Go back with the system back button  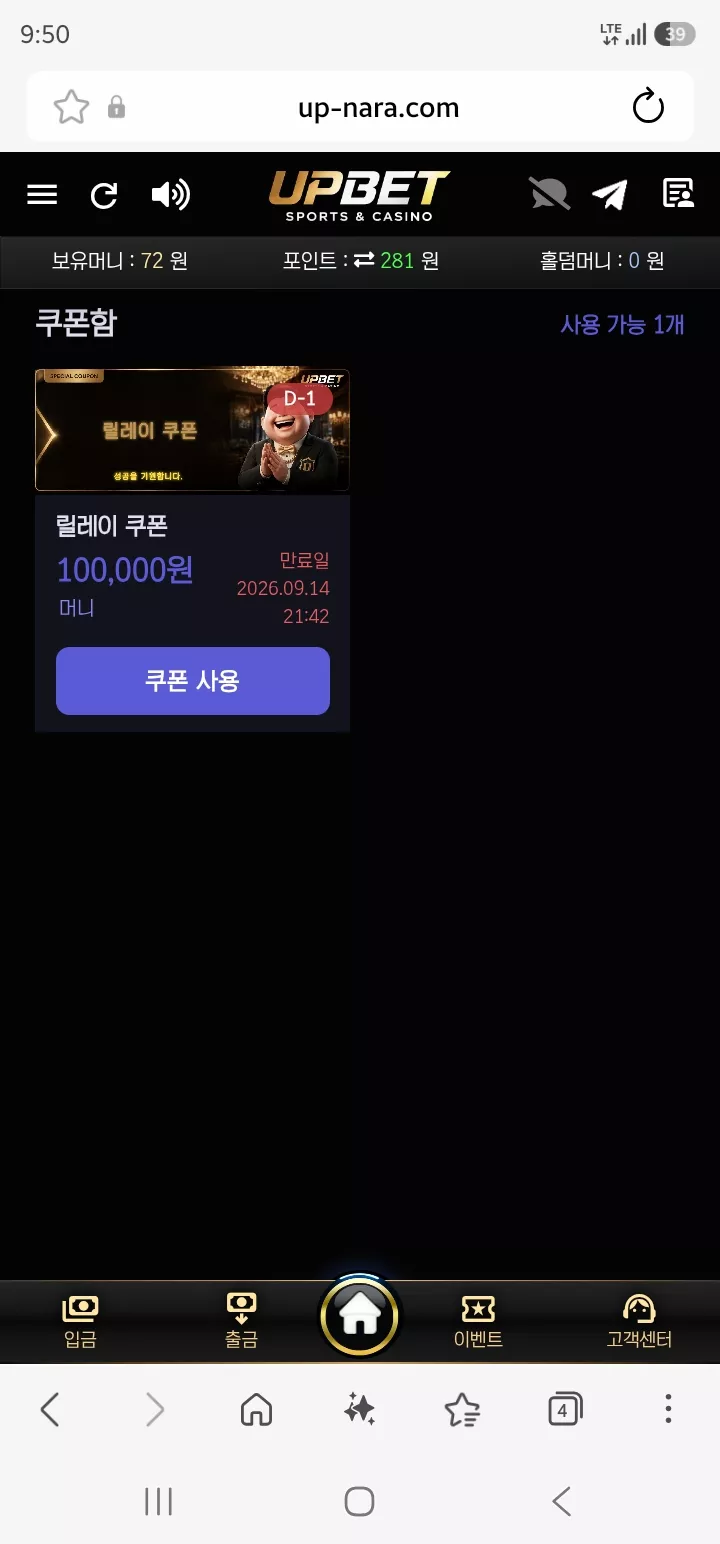click(x=562, y=1501)
